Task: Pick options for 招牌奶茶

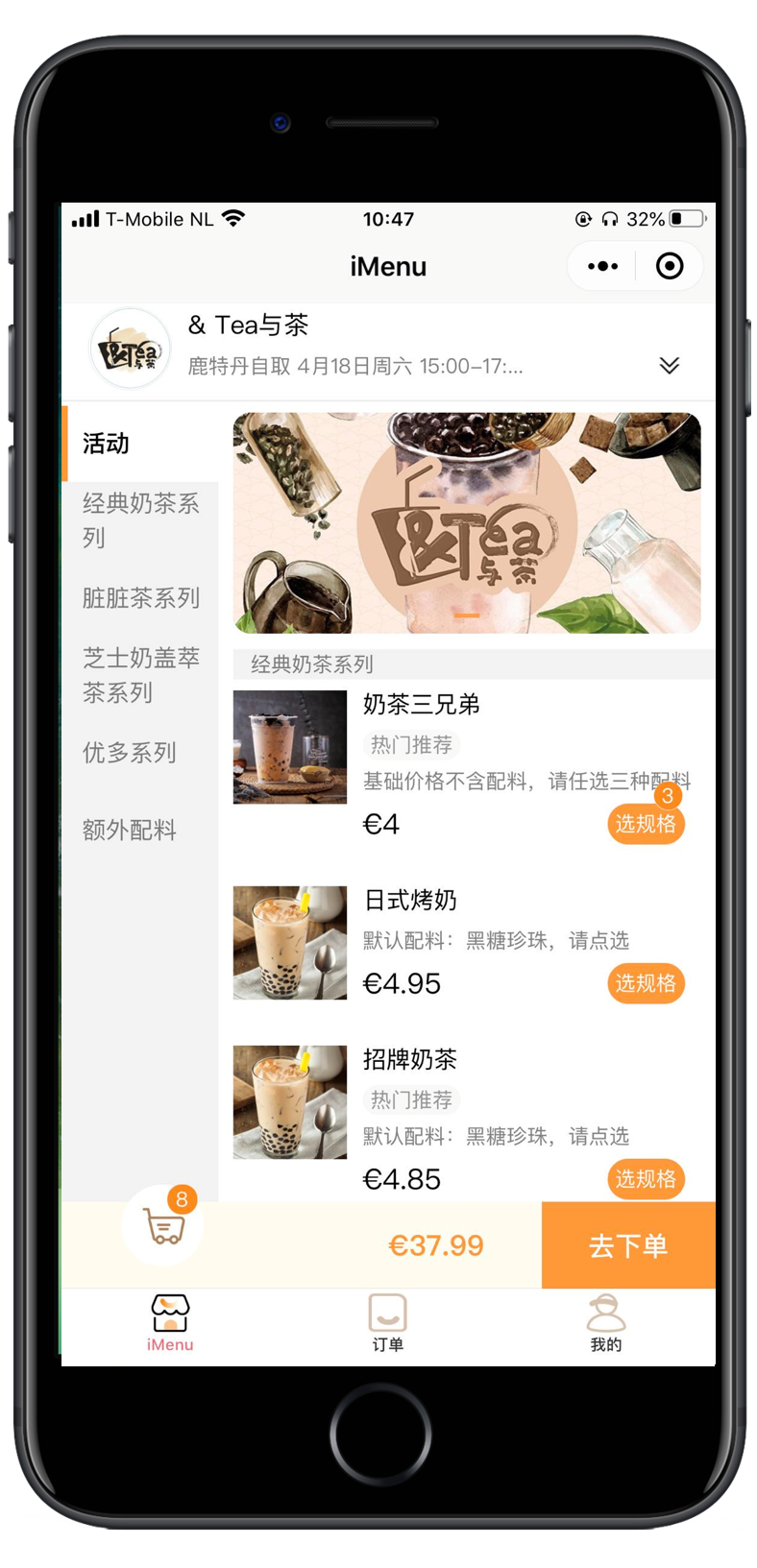Action: 645,1179
